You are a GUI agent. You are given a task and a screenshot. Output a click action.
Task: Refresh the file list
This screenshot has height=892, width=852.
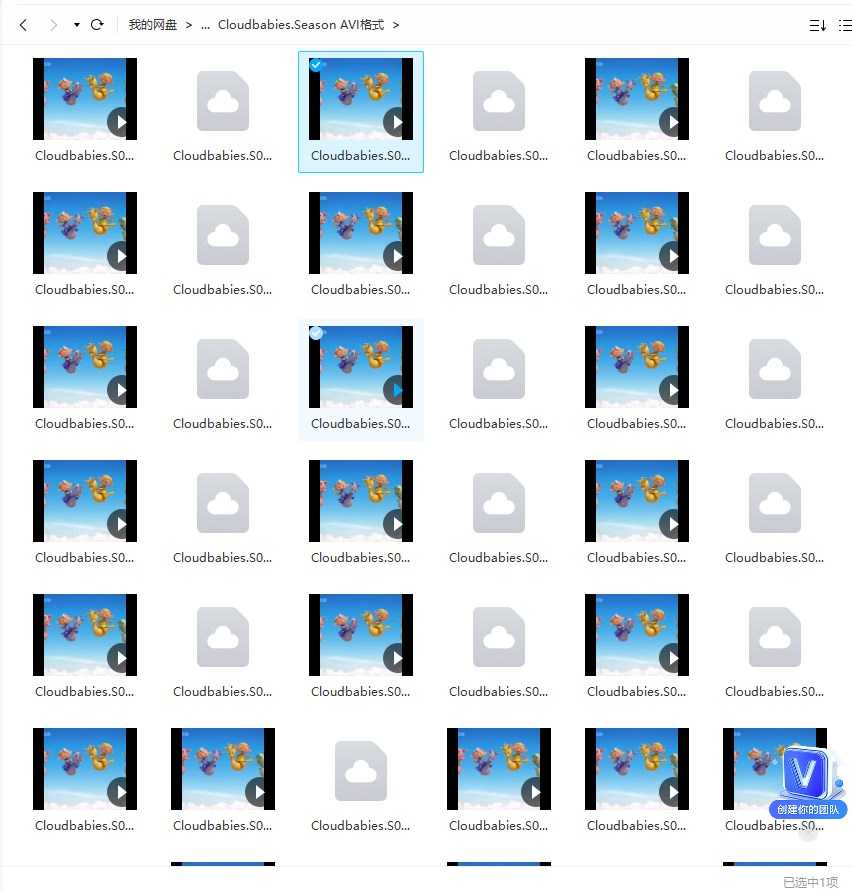coord(97,25)
